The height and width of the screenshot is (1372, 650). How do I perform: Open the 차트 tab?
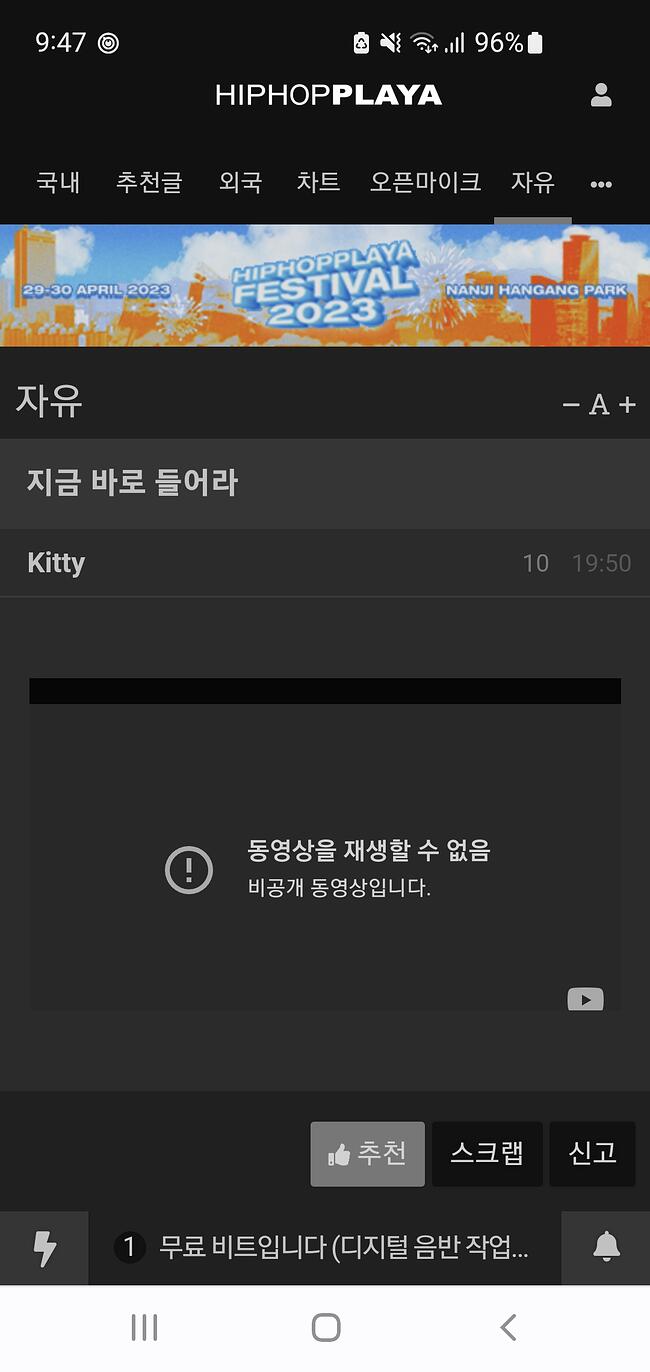pos(318,182)
